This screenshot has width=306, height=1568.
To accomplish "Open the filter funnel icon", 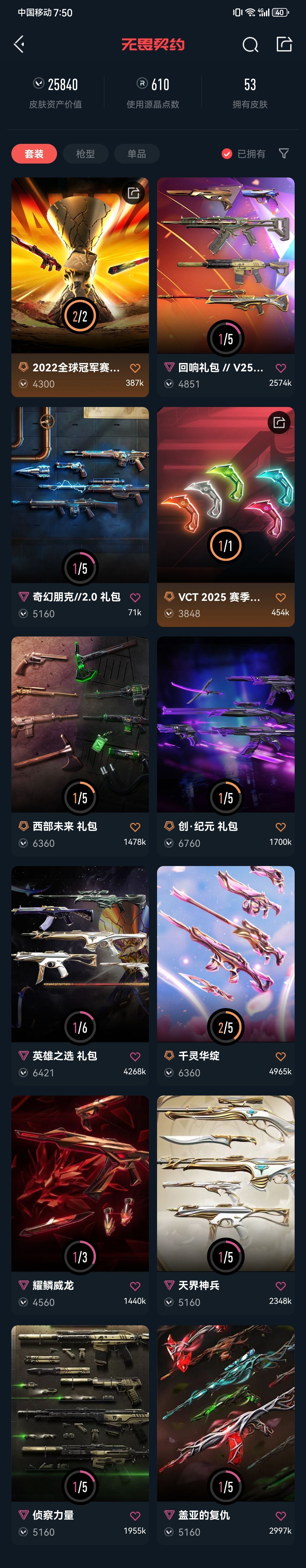I will [284, 153].
